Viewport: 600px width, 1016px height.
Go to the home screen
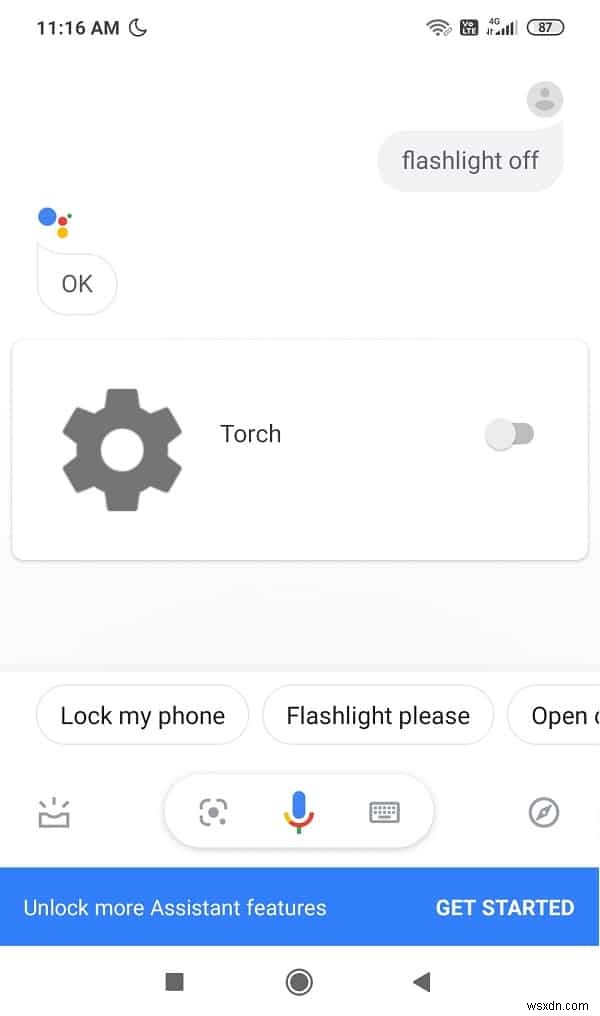coord(299,982)
